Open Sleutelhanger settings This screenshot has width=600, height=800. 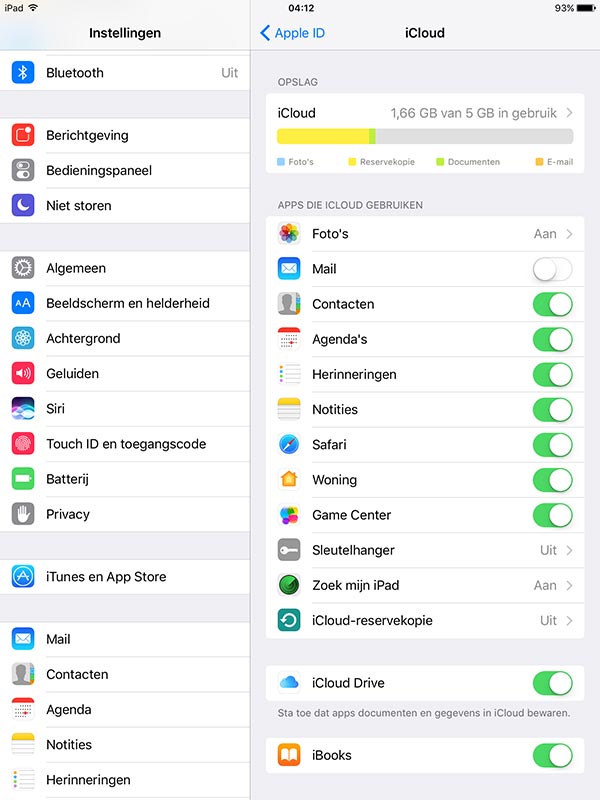[x=425, y=550]
